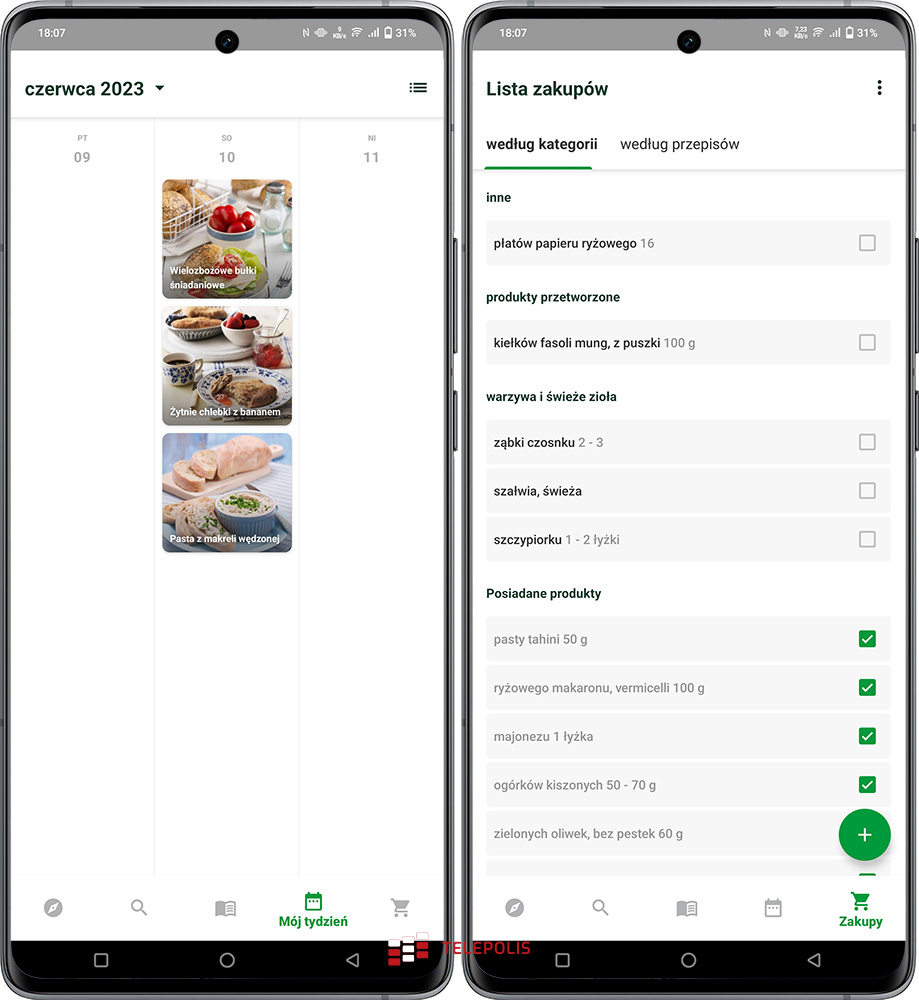Uncheck ryżowego makaronu, vermicelli
Image resolution: width=919 pixels, height=1000 pixels.
pyautogui.click(x=867, y=688)
